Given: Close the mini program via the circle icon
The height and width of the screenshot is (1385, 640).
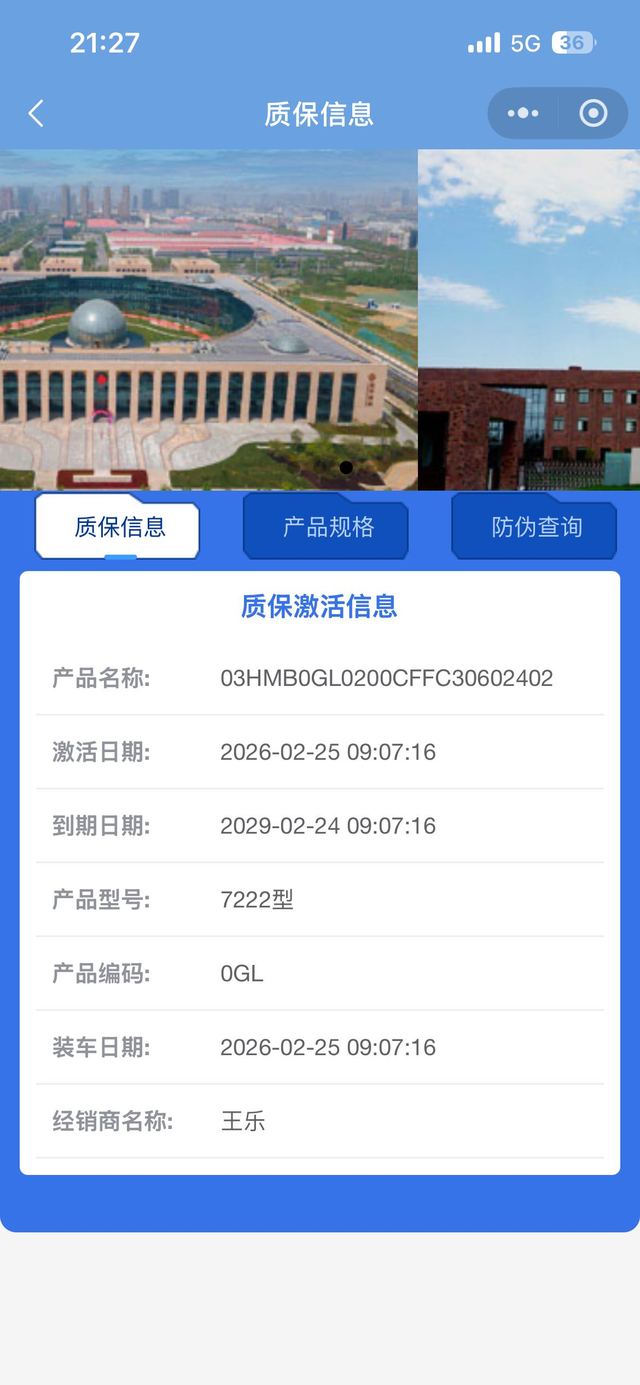Looking at the screenshot, I should (x=593, y=113).
